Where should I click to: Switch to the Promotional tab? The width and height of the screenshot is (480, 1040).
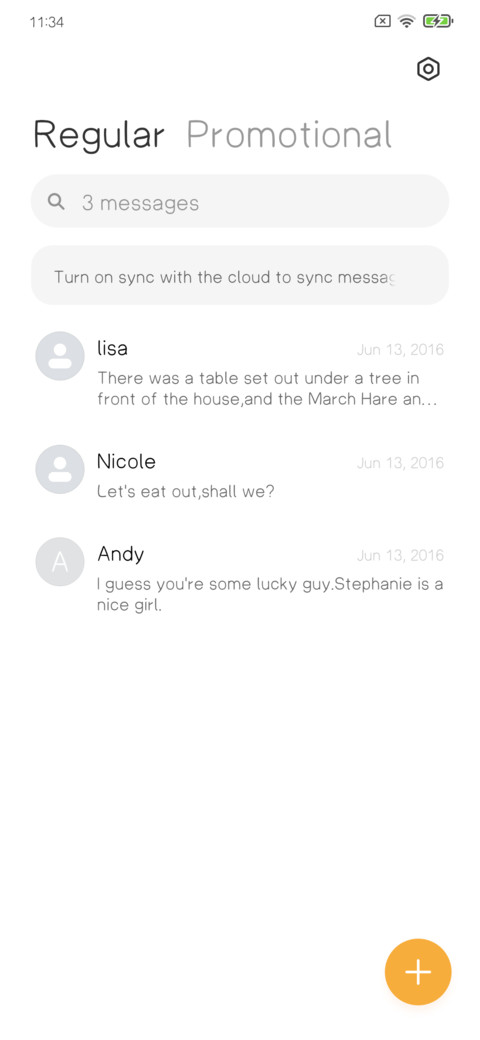point(289,135)
